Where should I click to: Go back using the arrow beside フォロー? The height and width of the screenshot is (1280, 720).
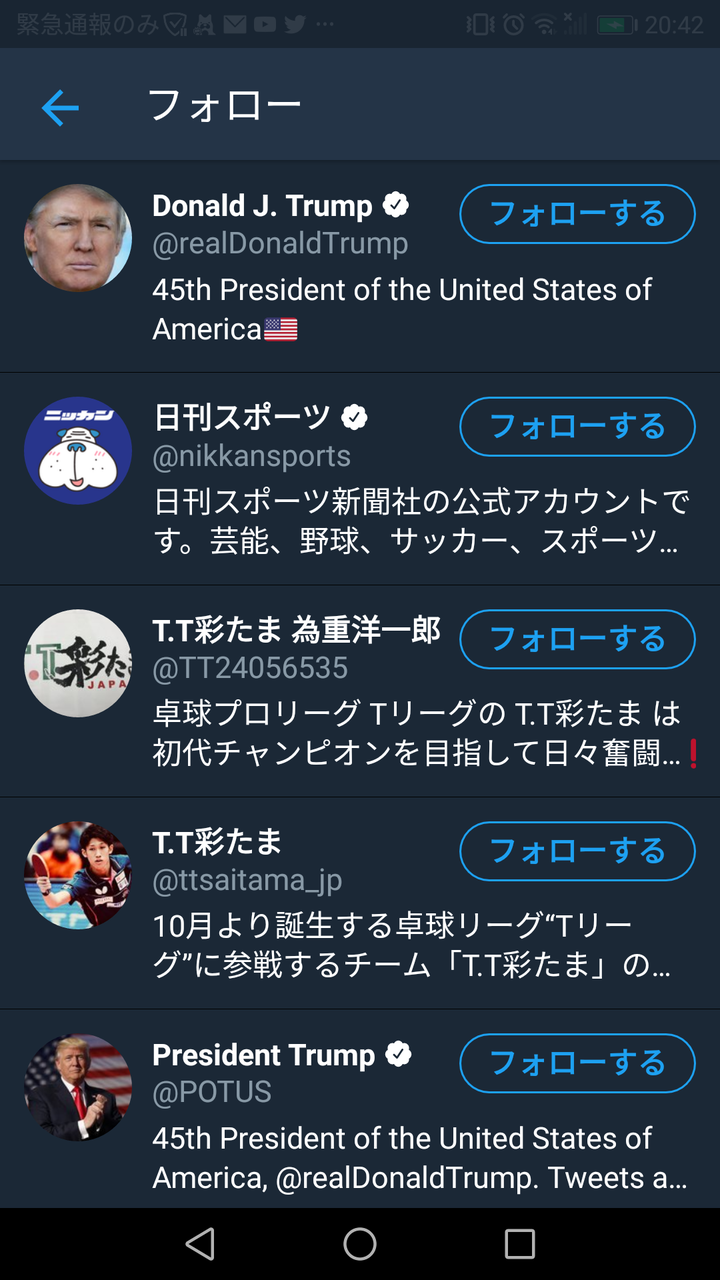pos(60,107)
